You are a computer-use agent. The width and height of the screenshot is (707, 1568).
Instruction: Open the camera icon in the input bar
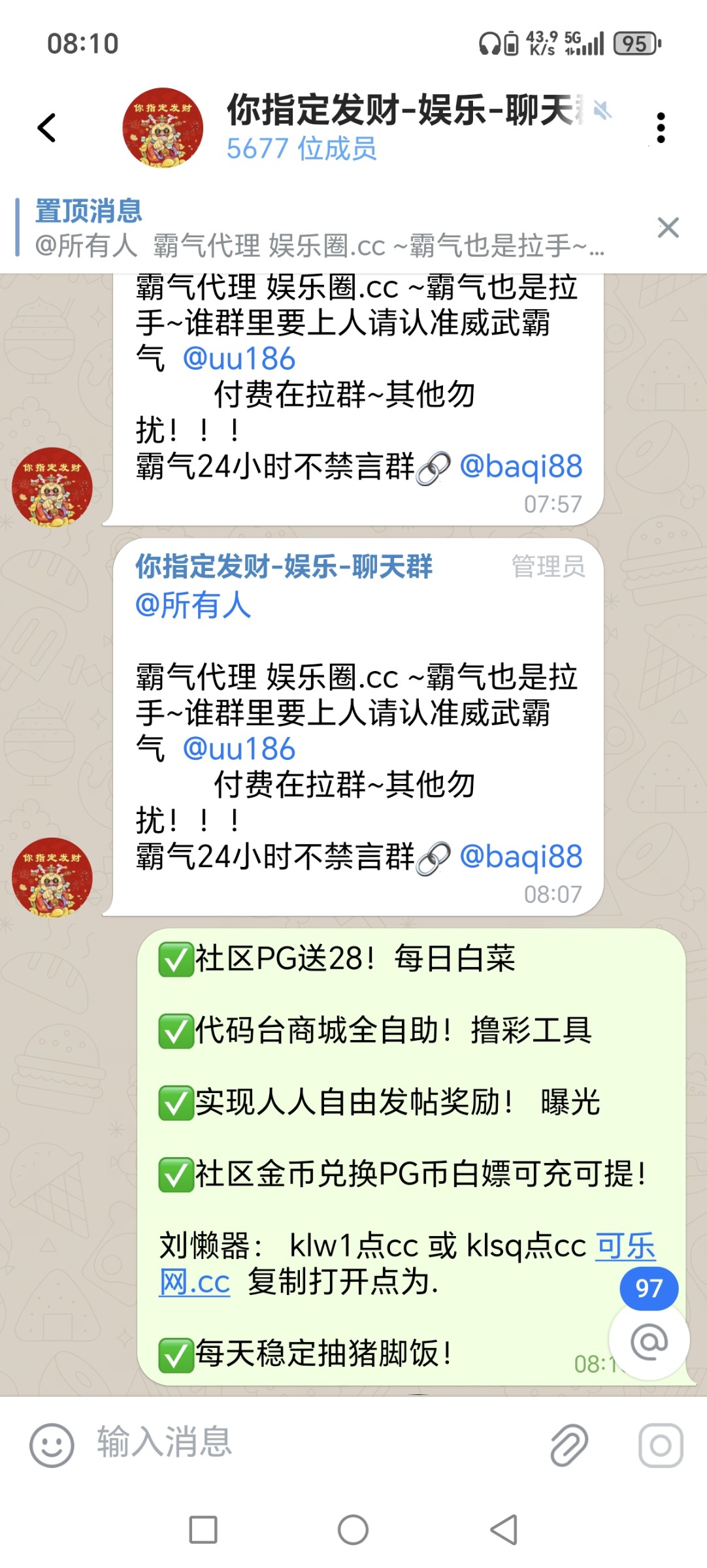[x=661, y=1445]
